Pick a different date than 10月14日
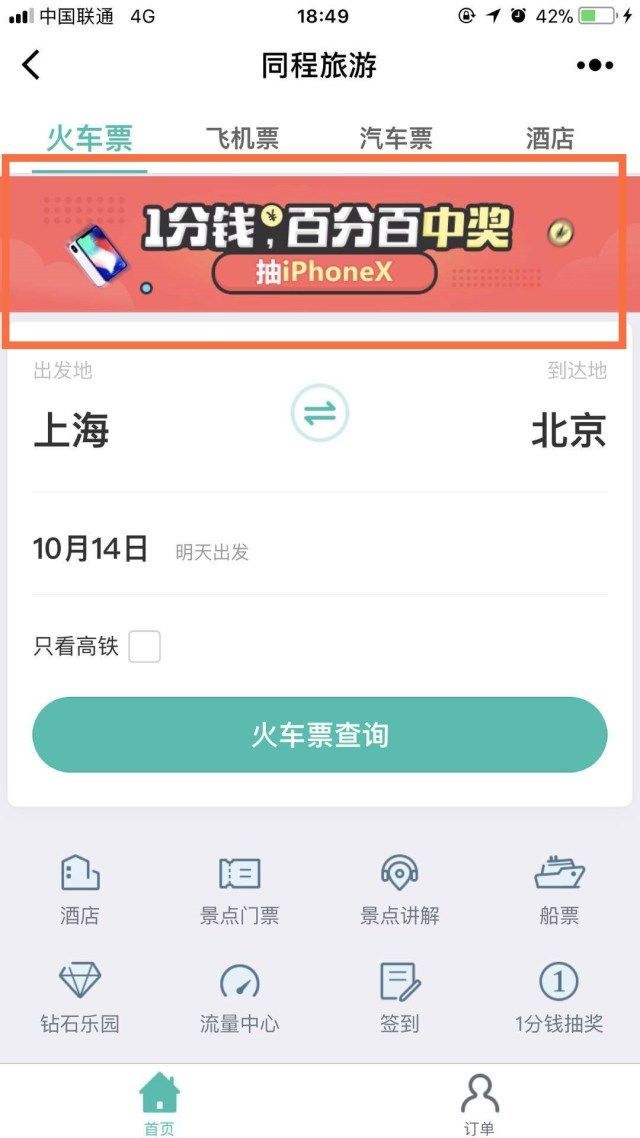Viewport: 640px width, 1138px height. coord(91,549)
